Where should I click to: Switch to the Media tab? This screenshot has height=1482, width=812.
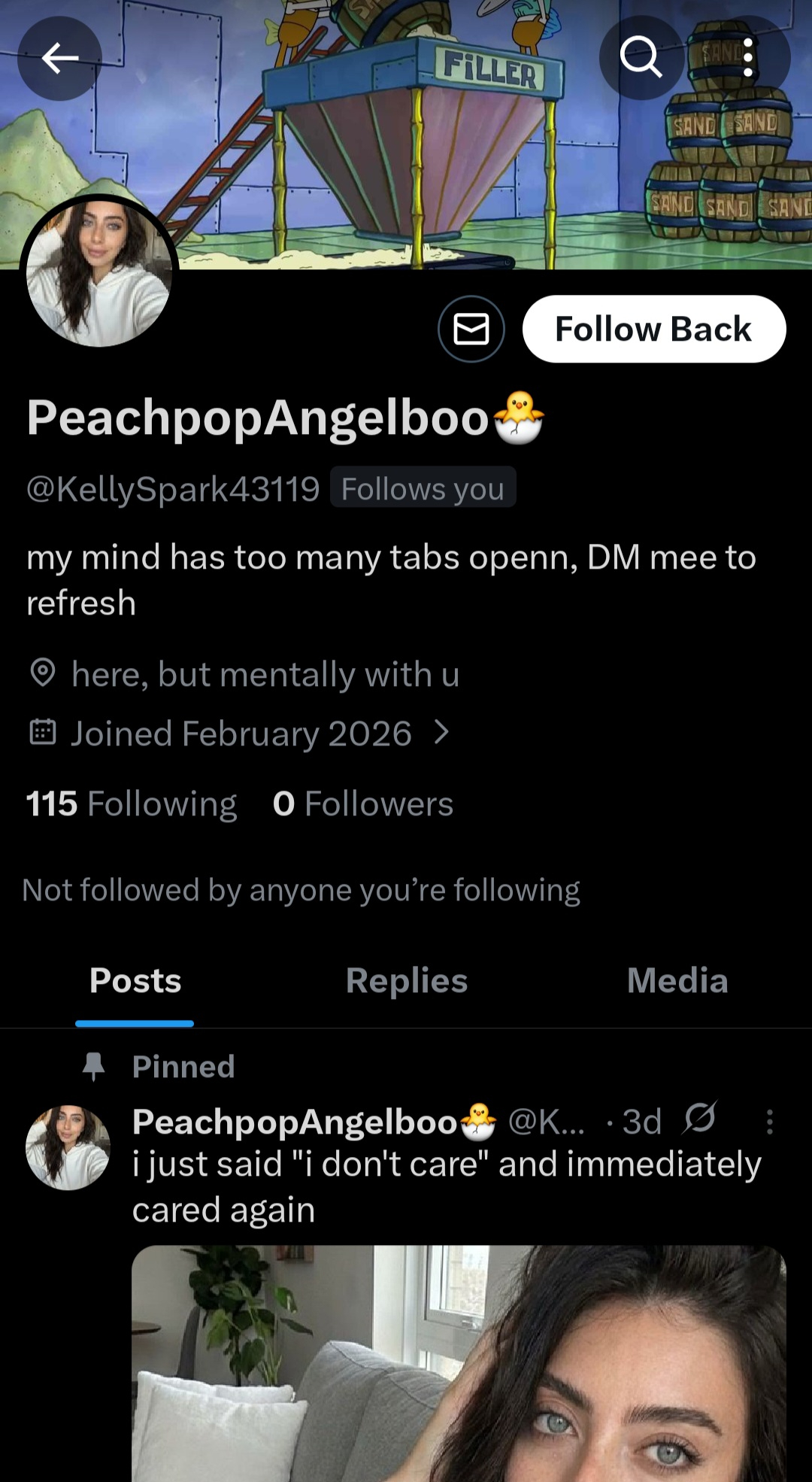(x=677, y=981)
